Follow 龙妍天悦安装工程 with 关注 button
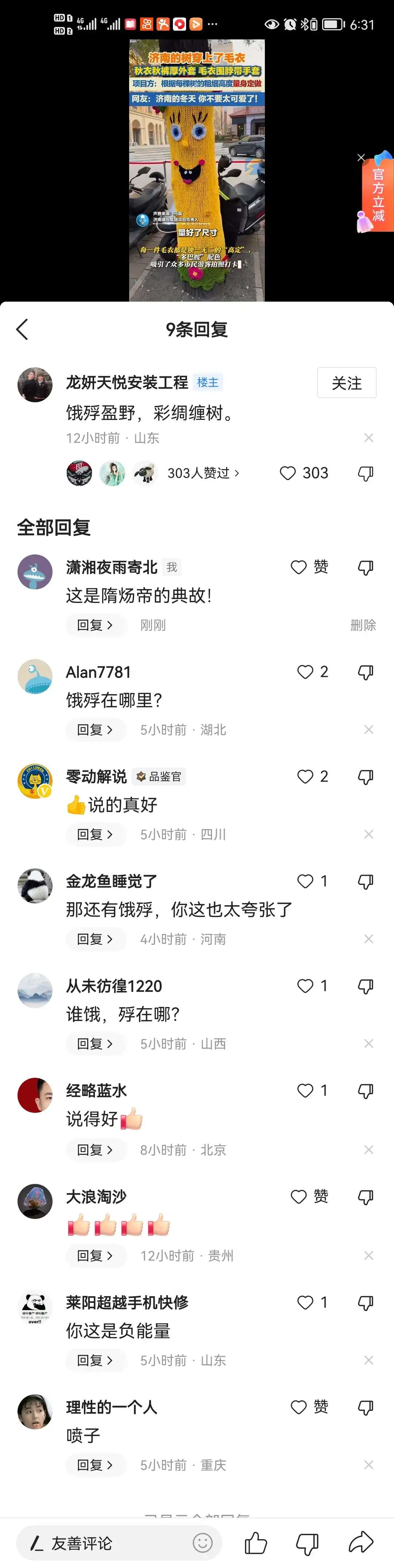 click(347, 383)
